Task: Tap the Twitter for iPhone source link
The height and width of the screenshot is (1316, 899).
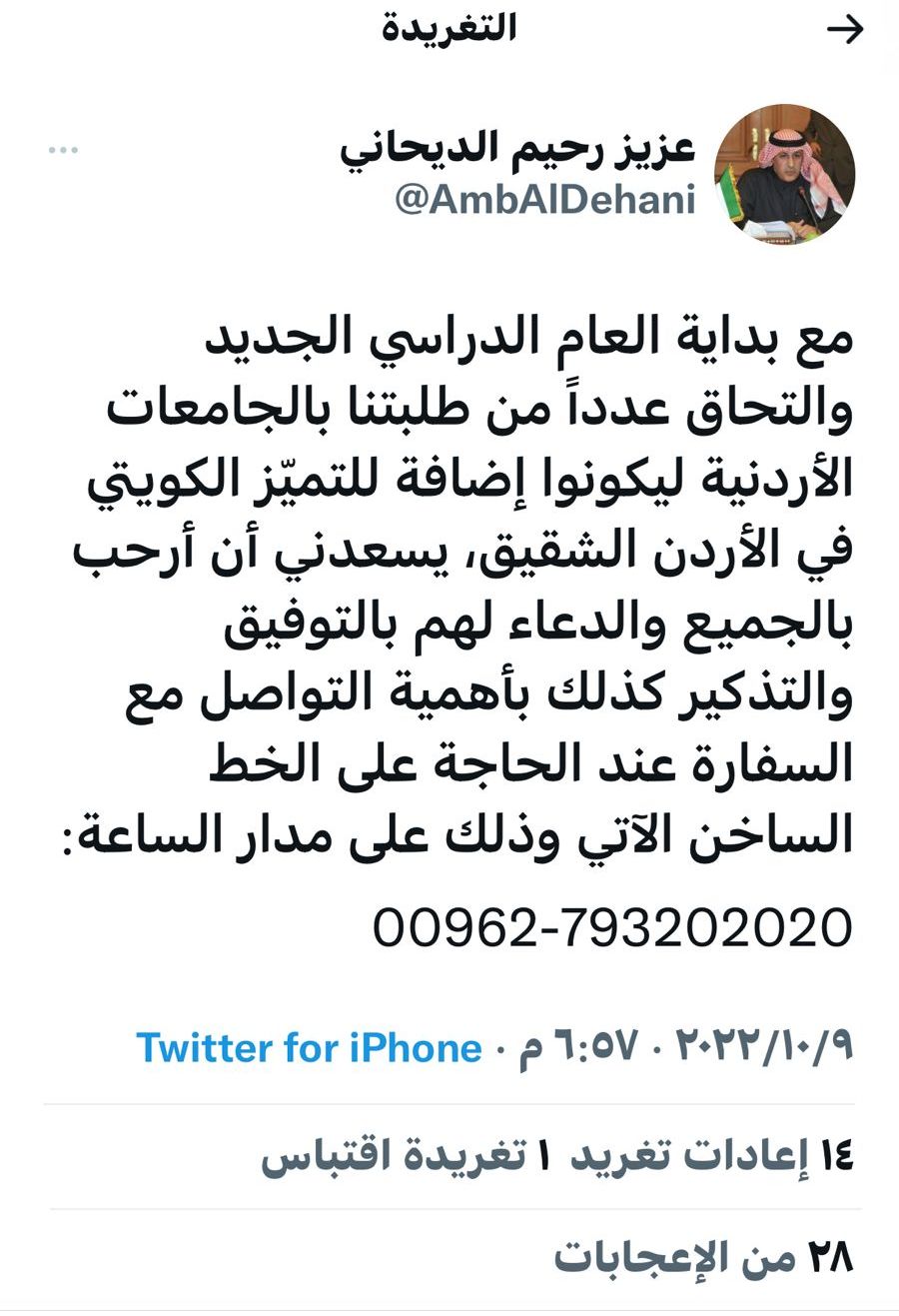Action: 309,1048
